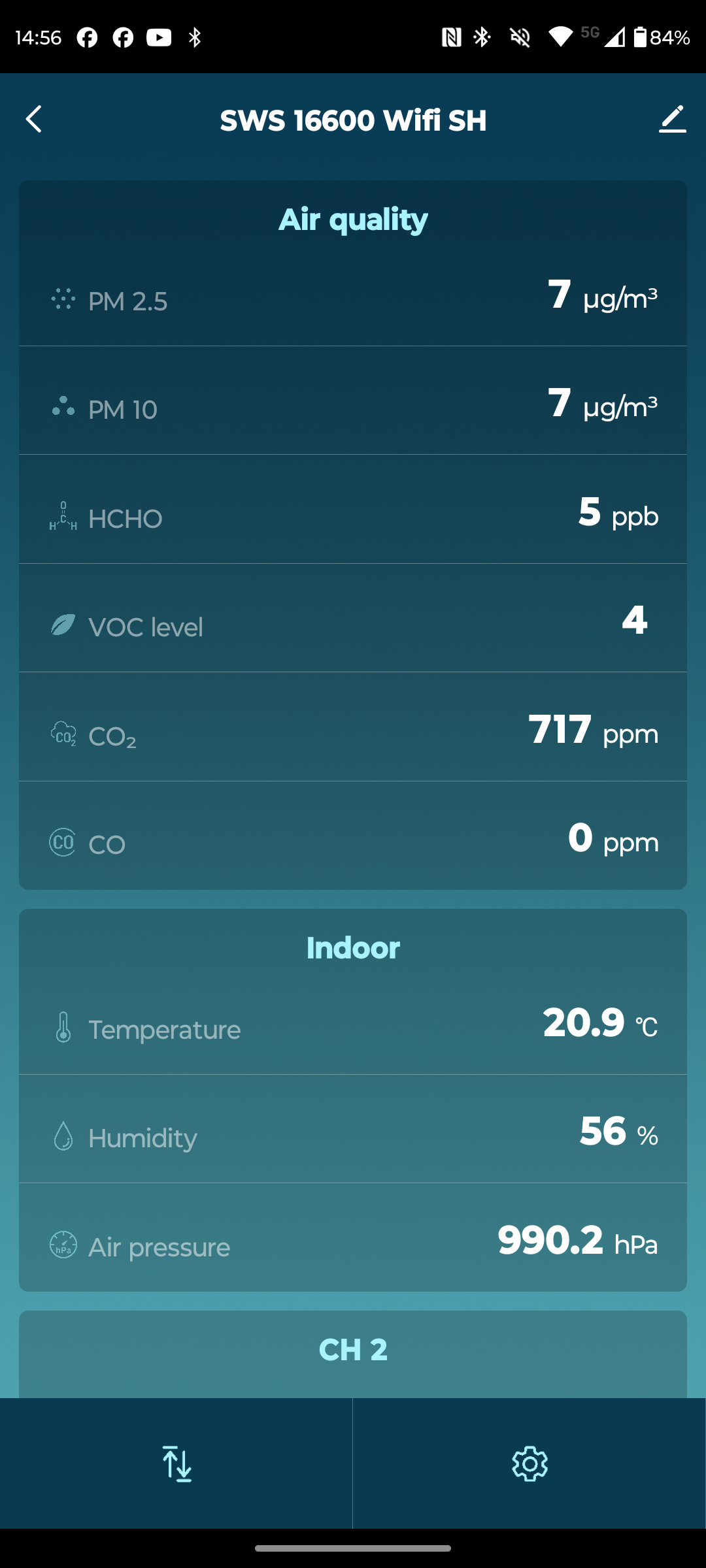Go back using the top-left arrow
This screenshot has width=706, height=1568.
click(x=34, y=120)
